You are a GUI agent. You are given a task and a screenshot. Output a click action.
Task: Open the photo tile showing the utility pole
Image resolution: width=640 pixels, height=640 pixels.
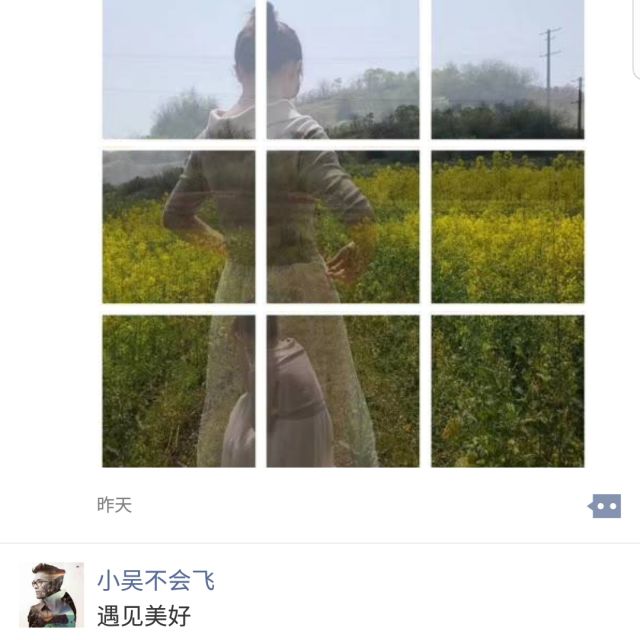508,69
